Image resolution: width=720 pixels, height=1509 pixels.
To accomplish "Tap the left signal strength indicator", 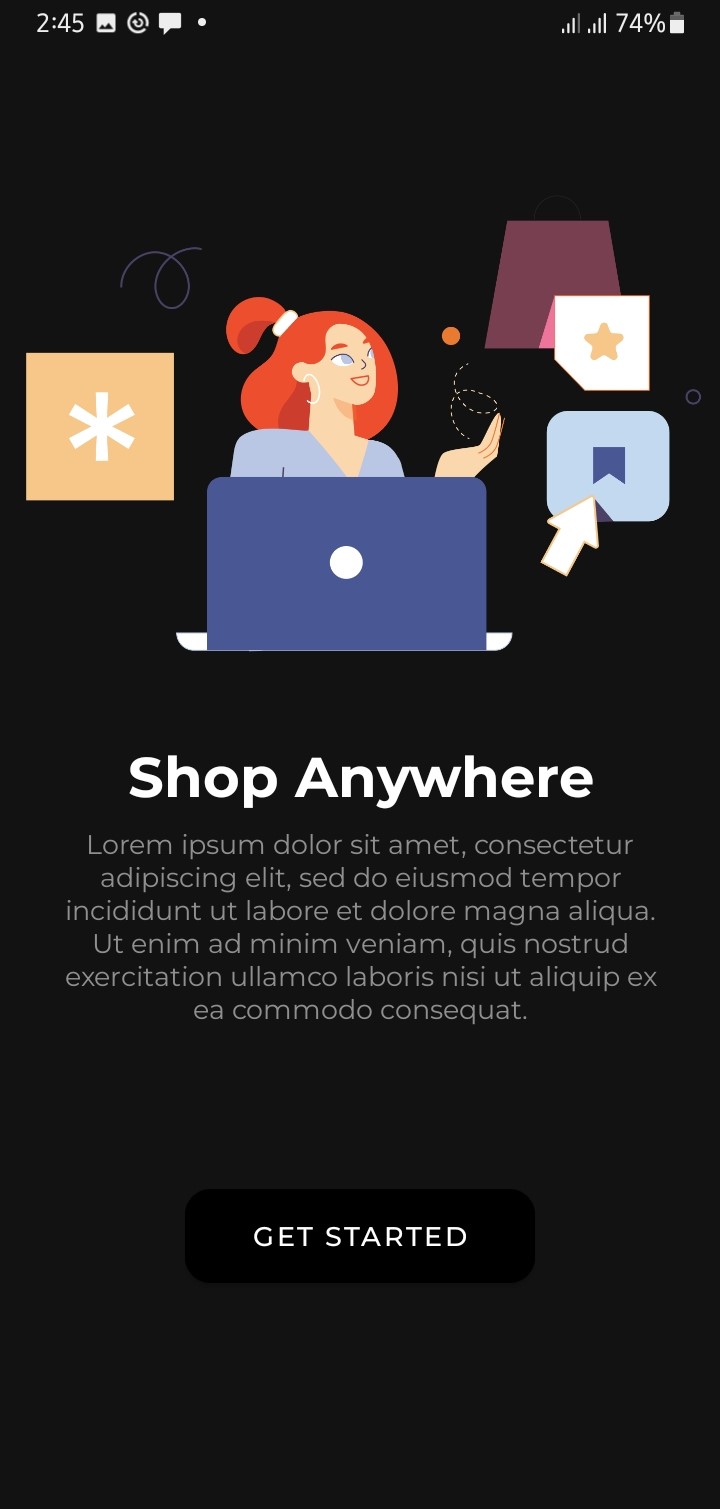I will coord(568,22).
